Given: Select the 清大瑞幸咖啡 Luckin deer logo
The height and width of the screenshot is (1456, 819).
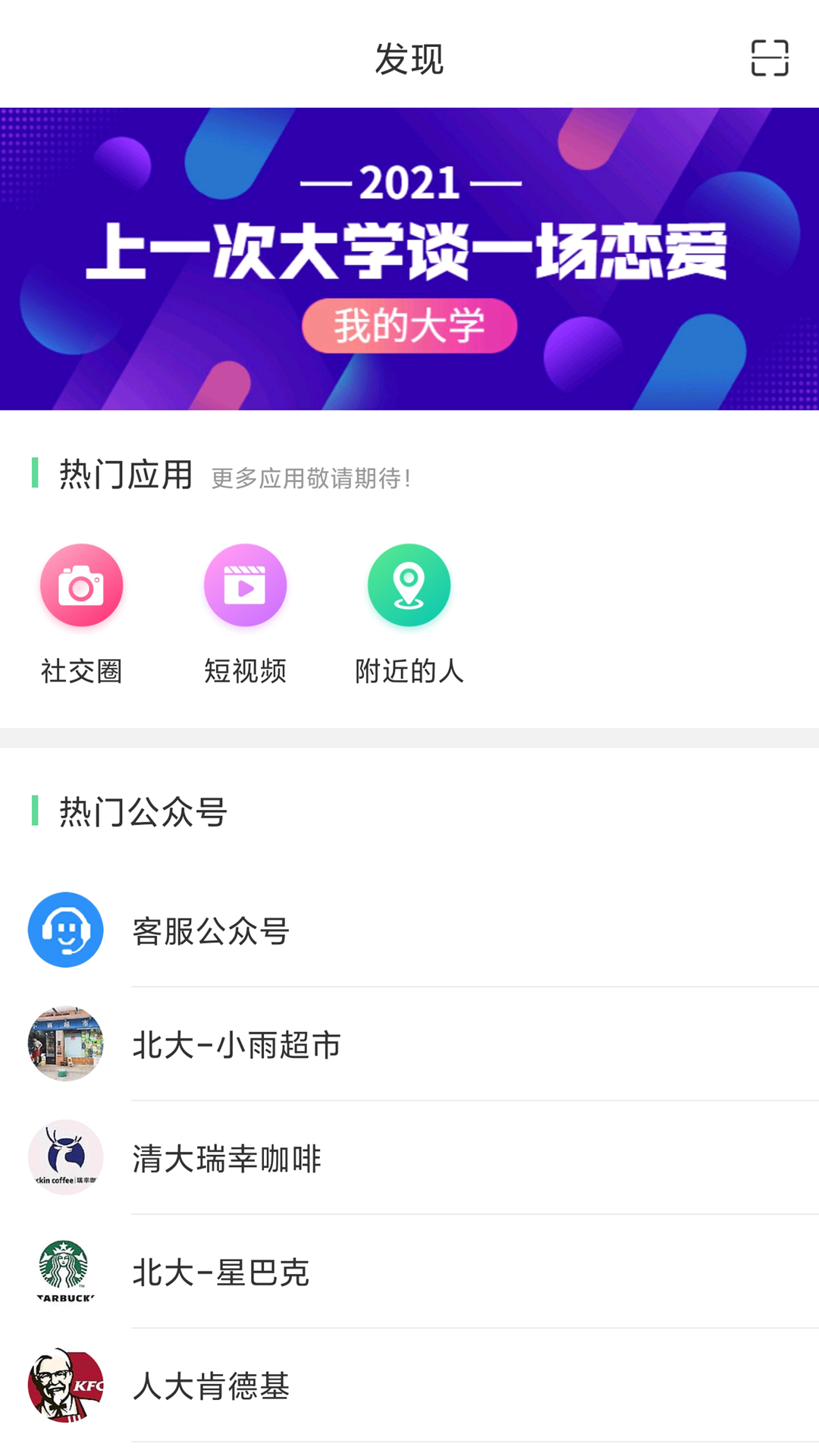Looking at the screenshot, I should pos(65,1158).
